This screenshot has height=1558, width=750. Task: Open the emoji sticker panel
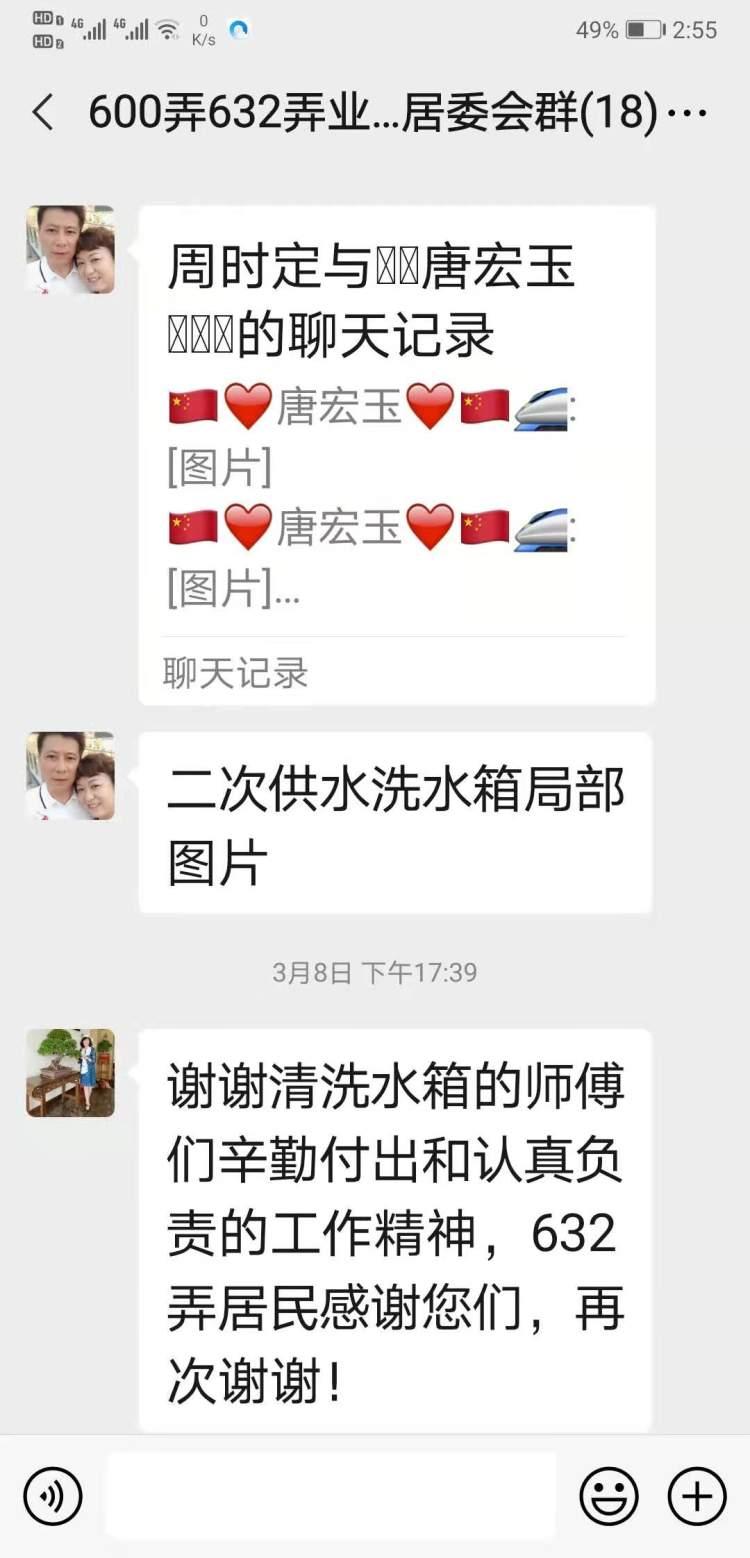[x=609, y=1496]
